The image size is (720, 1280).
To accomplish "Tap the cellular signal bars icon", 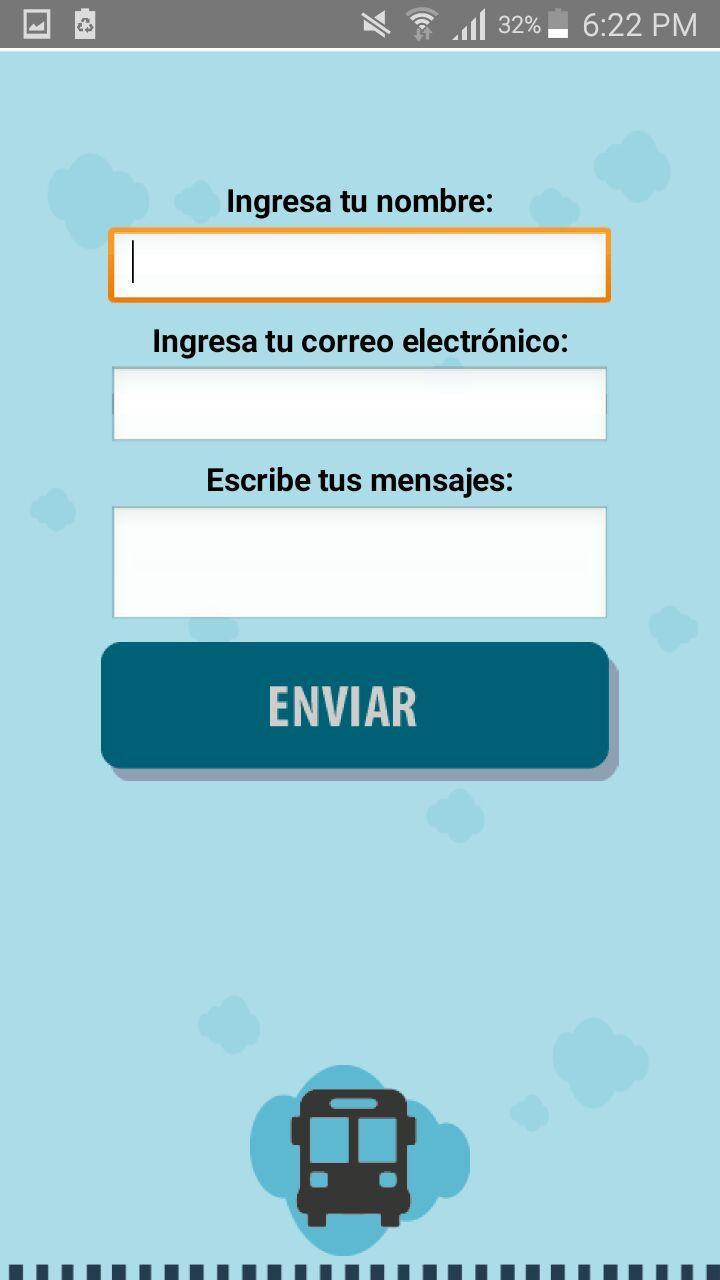I will tap(470, 23).
